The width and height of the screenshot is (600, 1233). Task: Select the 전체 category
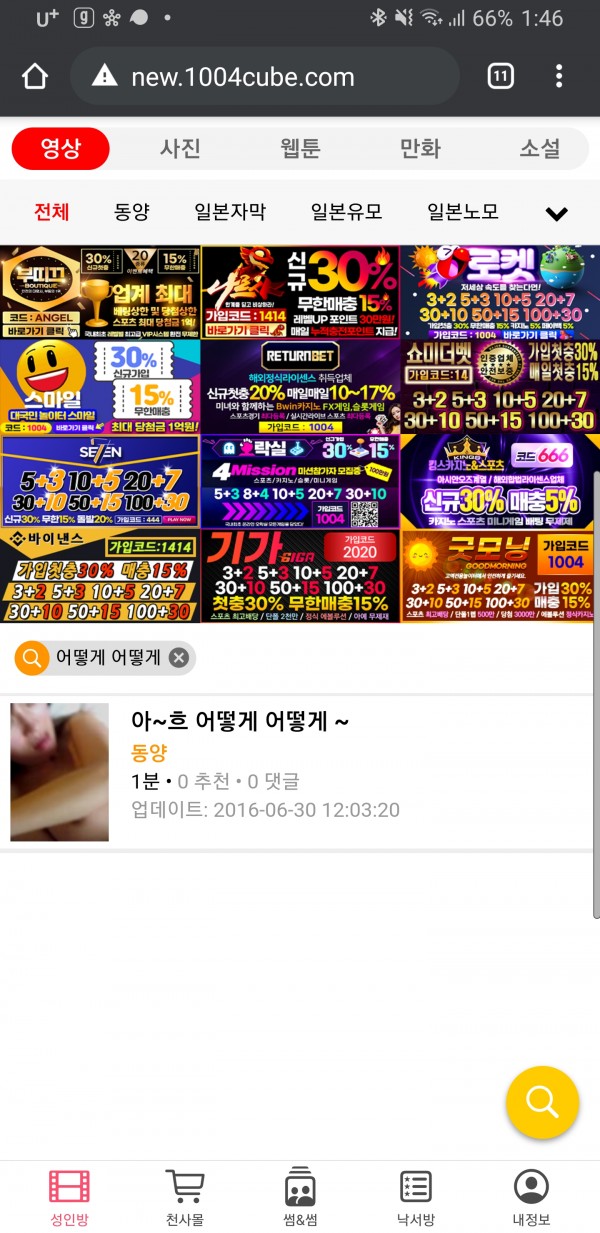52,212
